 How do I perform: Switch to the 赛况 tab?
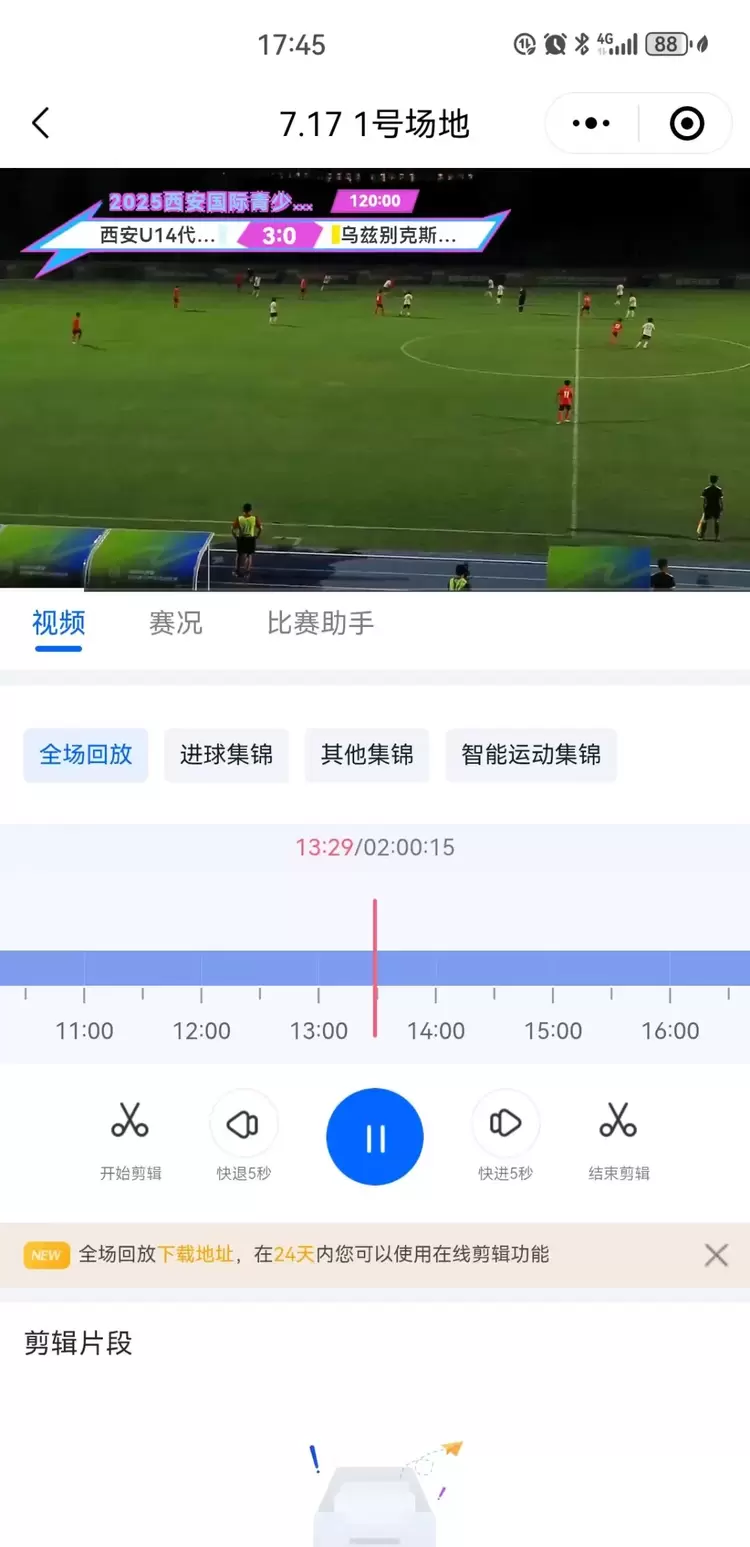pos(175,622)
